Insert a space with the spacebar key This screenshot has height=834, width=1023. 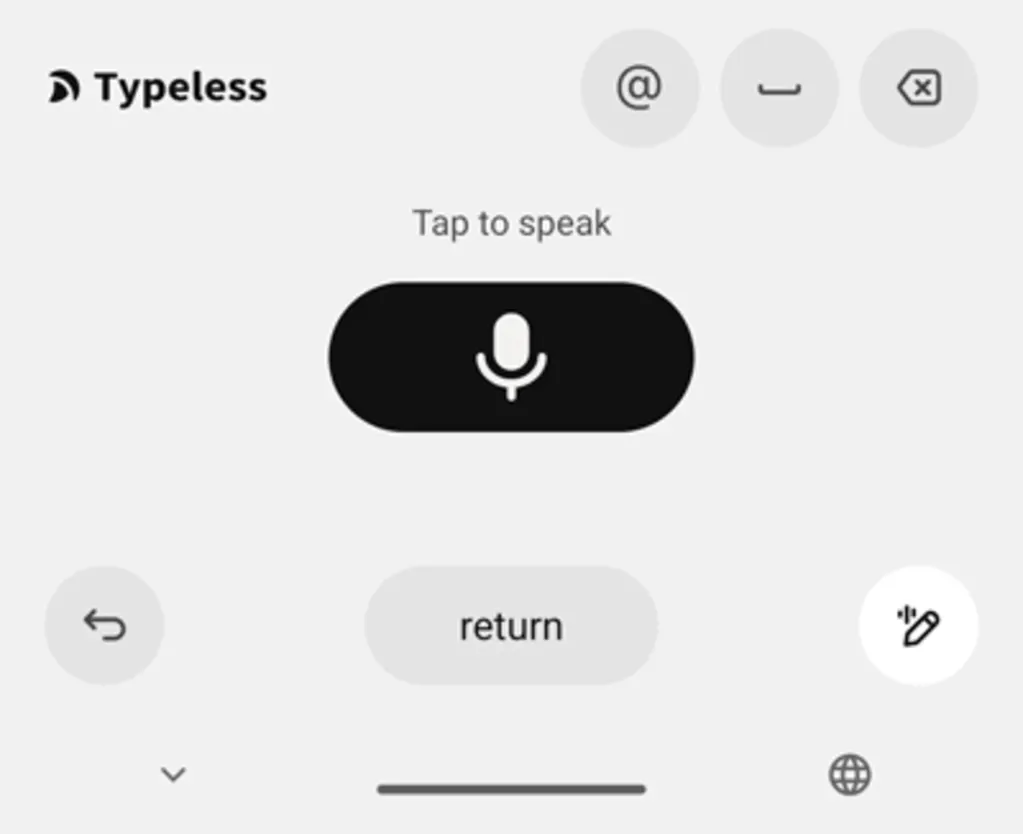pyautogui.click(x=779, y=88)
